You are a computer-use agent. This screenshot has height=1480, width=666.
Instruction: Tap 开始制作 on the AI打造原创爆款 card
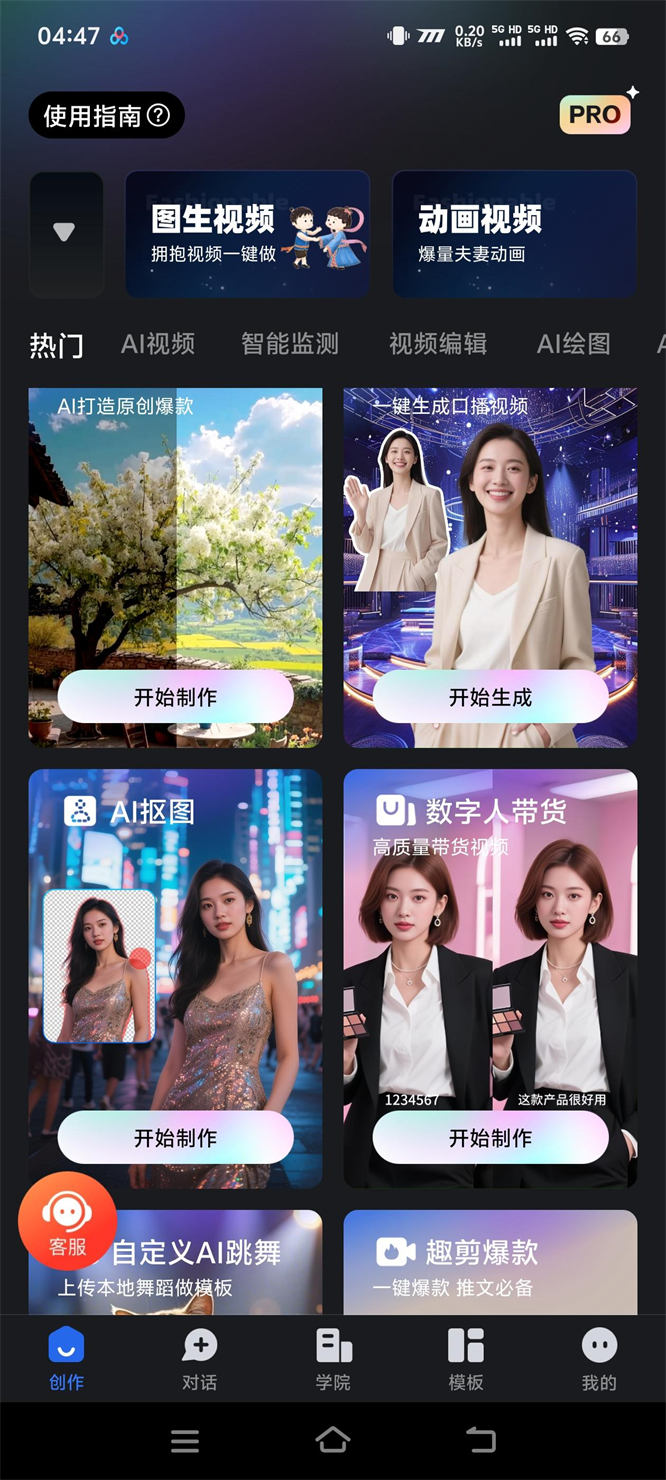175,697
